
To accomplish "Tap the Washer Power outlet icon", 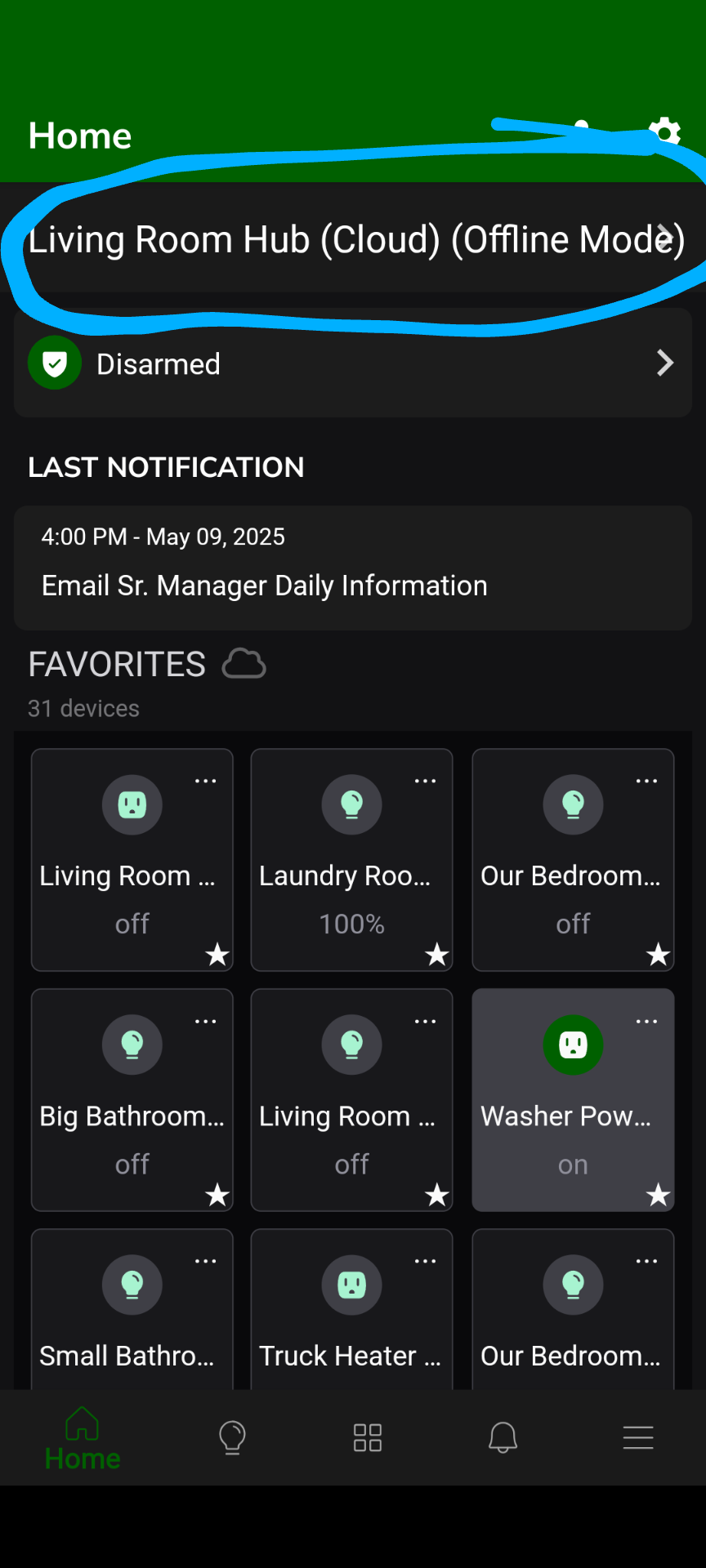I will [x=573, y=1045].
